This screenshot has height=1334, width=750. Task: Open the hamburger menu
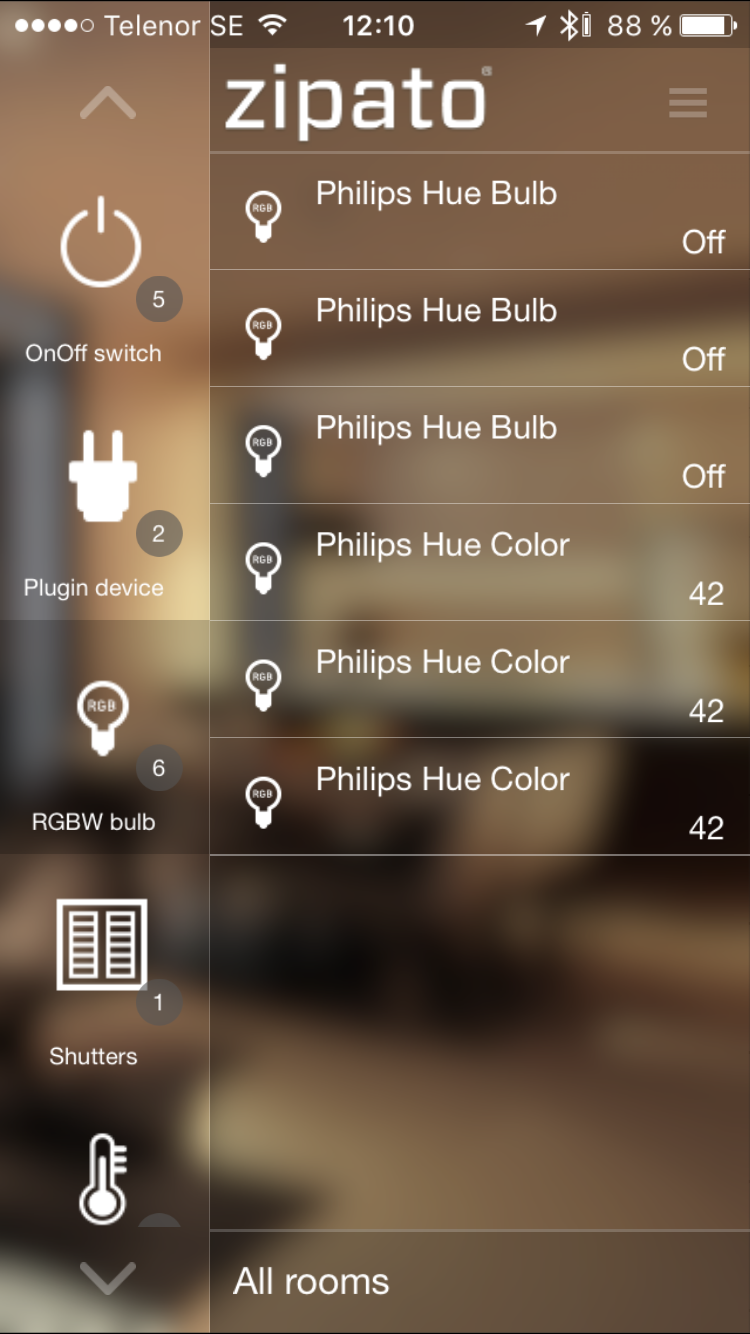(x=688, y=103)
